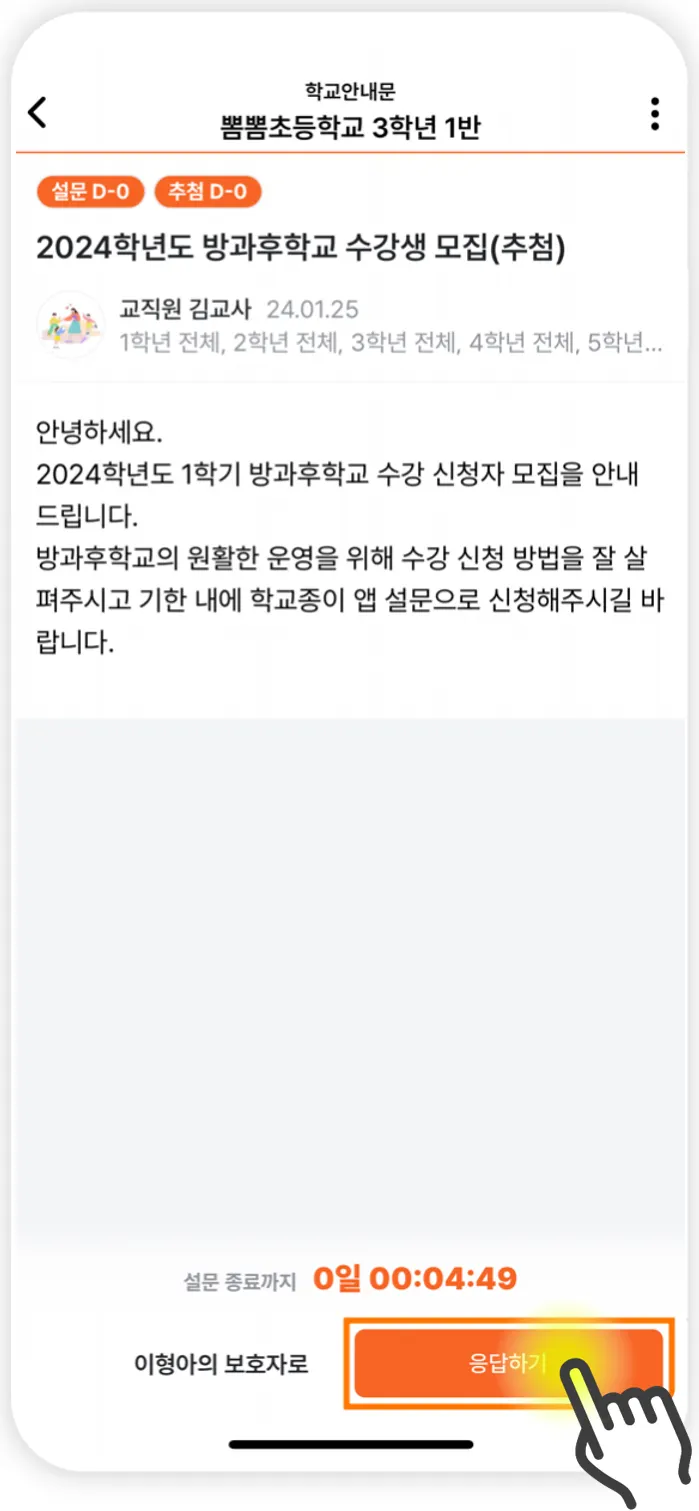Open 교직원 김교사 sender profile
The width and height of the screenshot is (699, 1511).
pos(70,324)
